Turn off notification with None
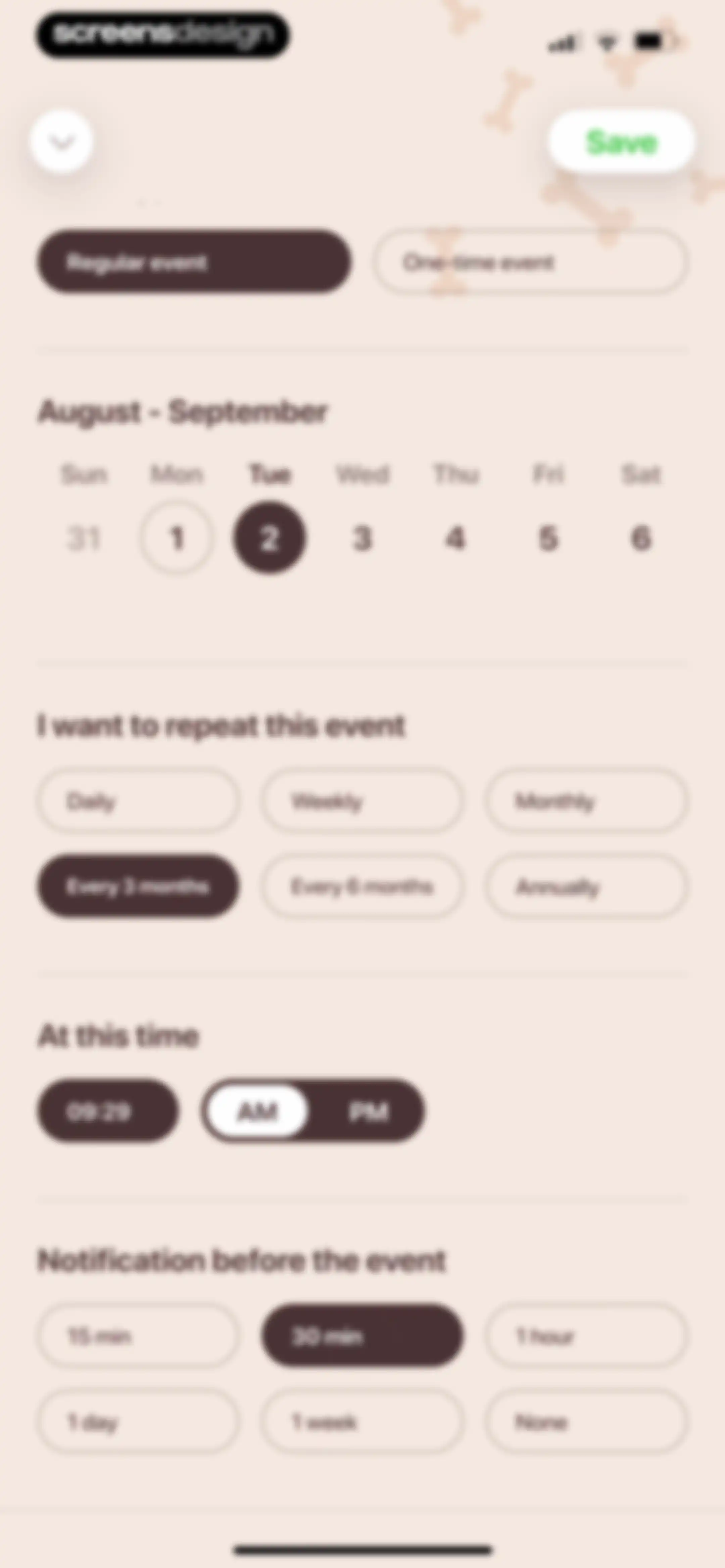Screen dimensions: 725x1568 pyautogui.click(x=587, y=1421)
